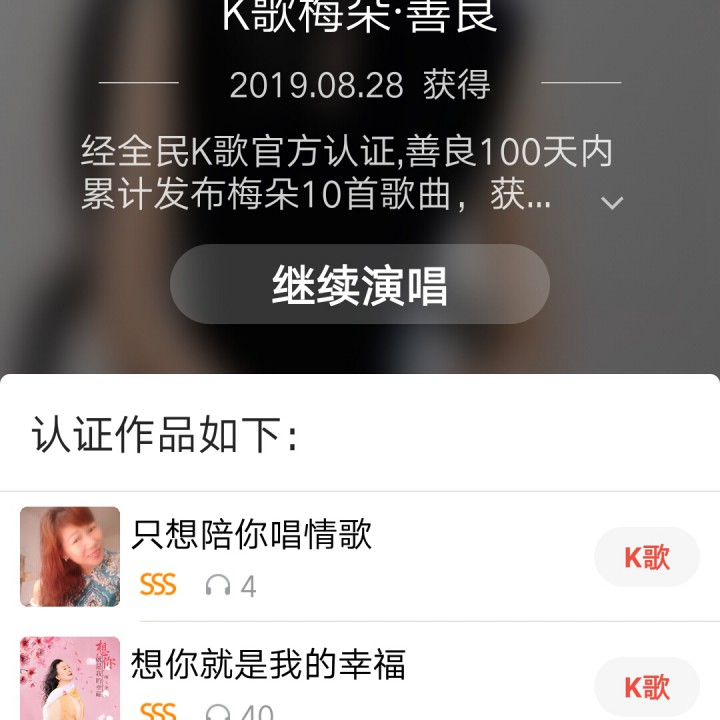Open the song 想你就是我的幸福
Screen dimensions: 720x720
[268, 665]
